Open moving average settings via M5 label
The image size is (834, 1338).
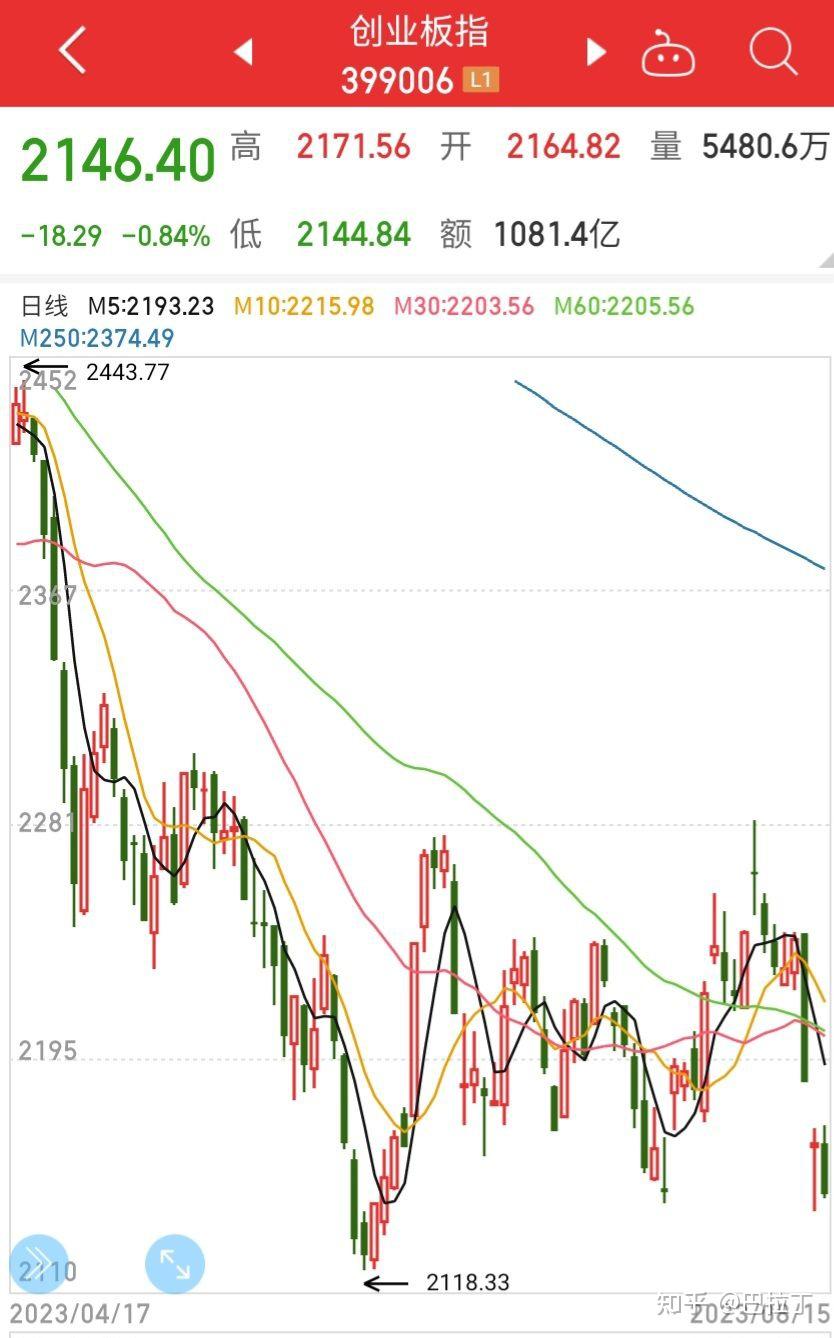tap(151, 306)
